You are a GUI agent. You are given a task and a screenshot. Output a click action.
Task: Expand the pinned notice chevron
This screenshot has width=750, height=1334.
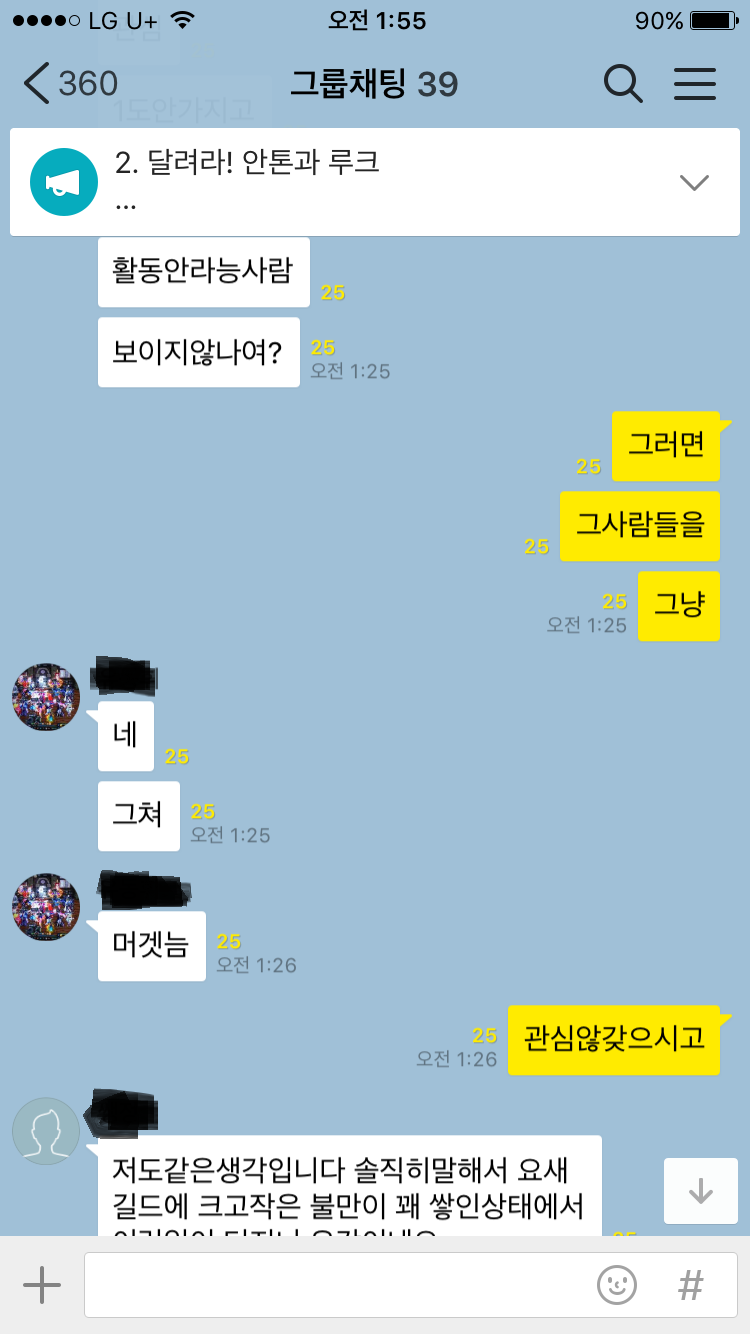coord(694,182)
